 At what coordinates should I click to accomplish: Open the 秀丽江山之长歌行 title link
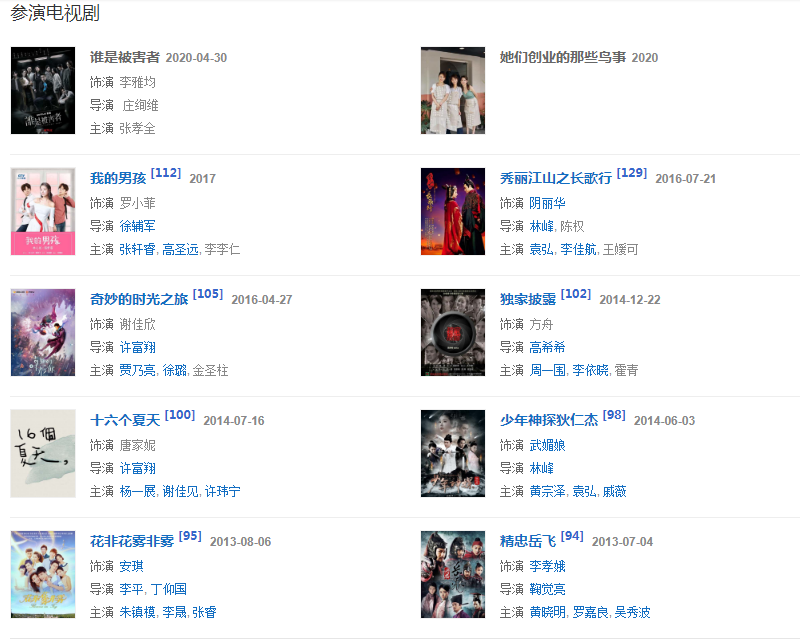pos(555,178)
